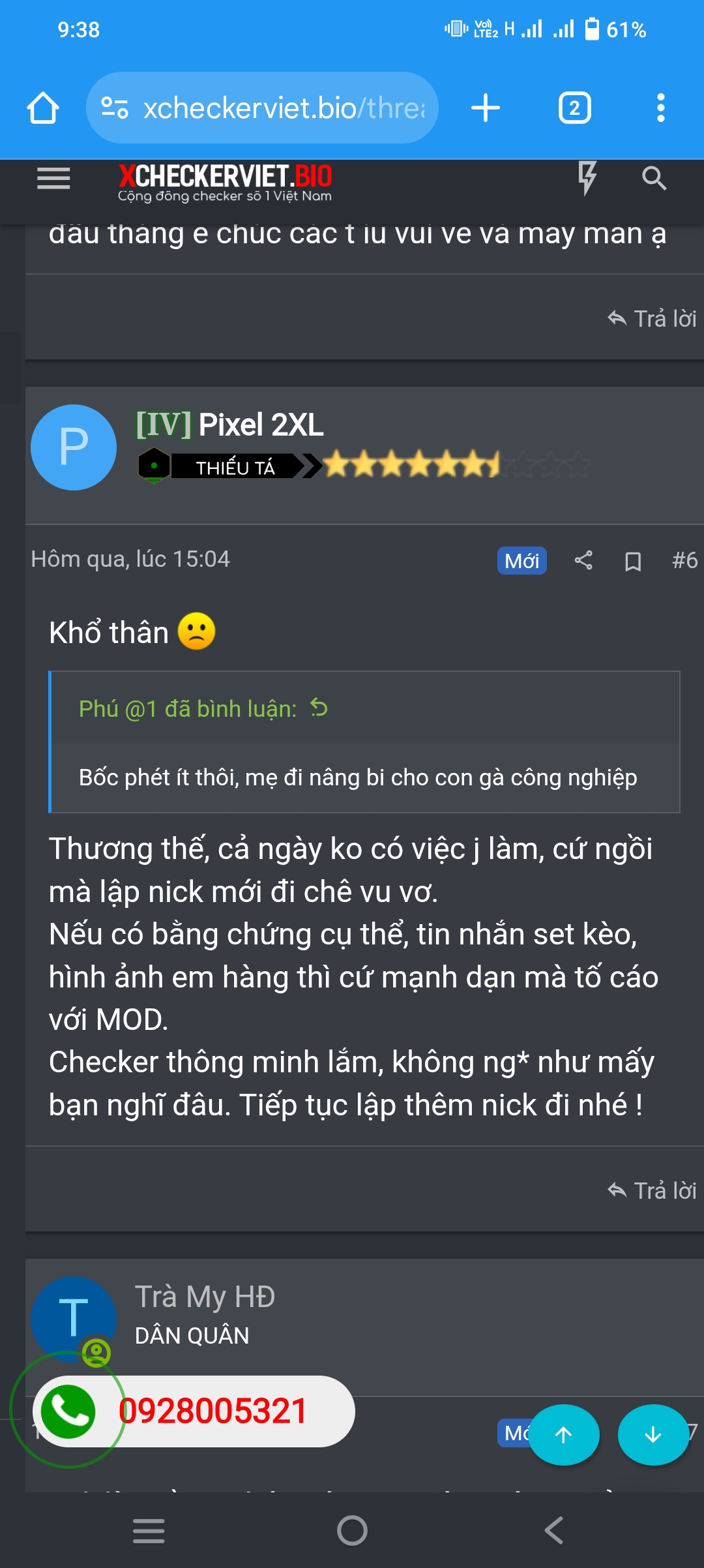Image resolution: width=704 pixels, height=1568 pixels.
Task: Open the forum hamburger menu
Action: pyautogui.click(x=53, y=178)
